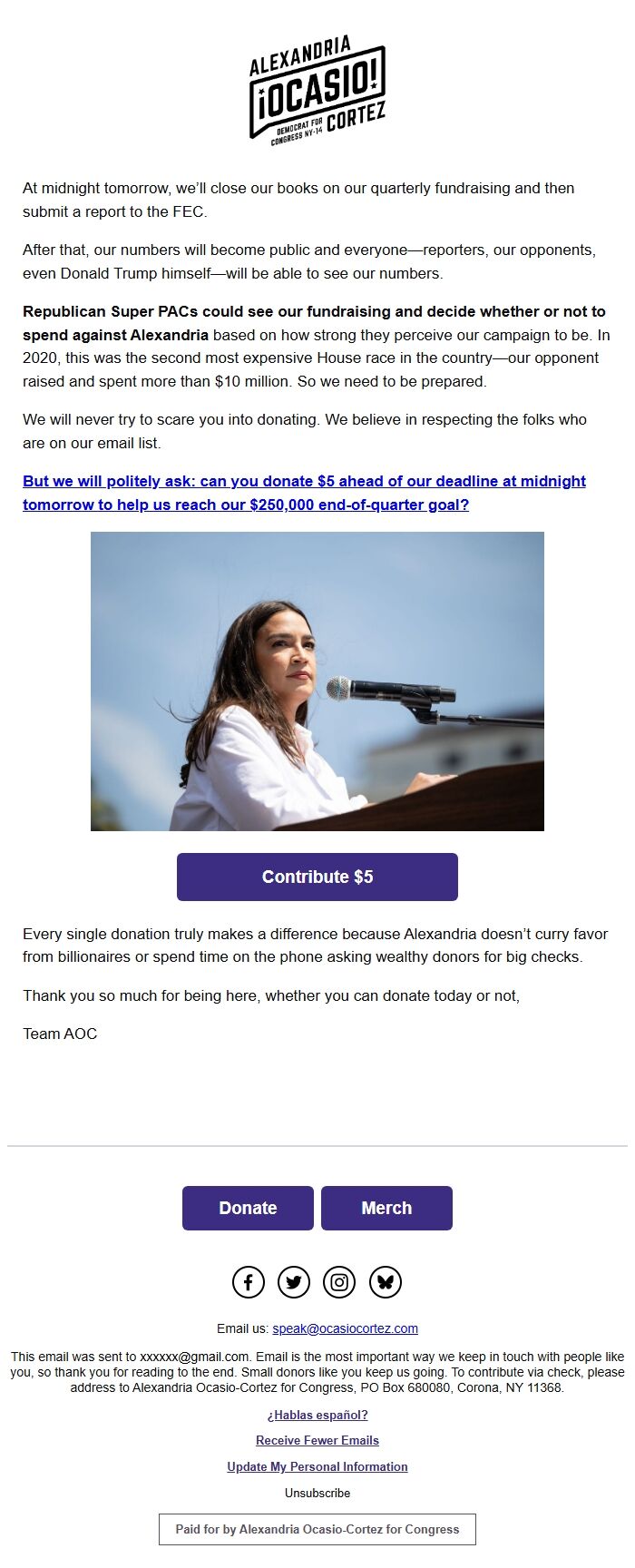Select the ¿Hablas español? link
Image resolution: width=635 pixels, height=1568 pixels.
coord(317,1415)
